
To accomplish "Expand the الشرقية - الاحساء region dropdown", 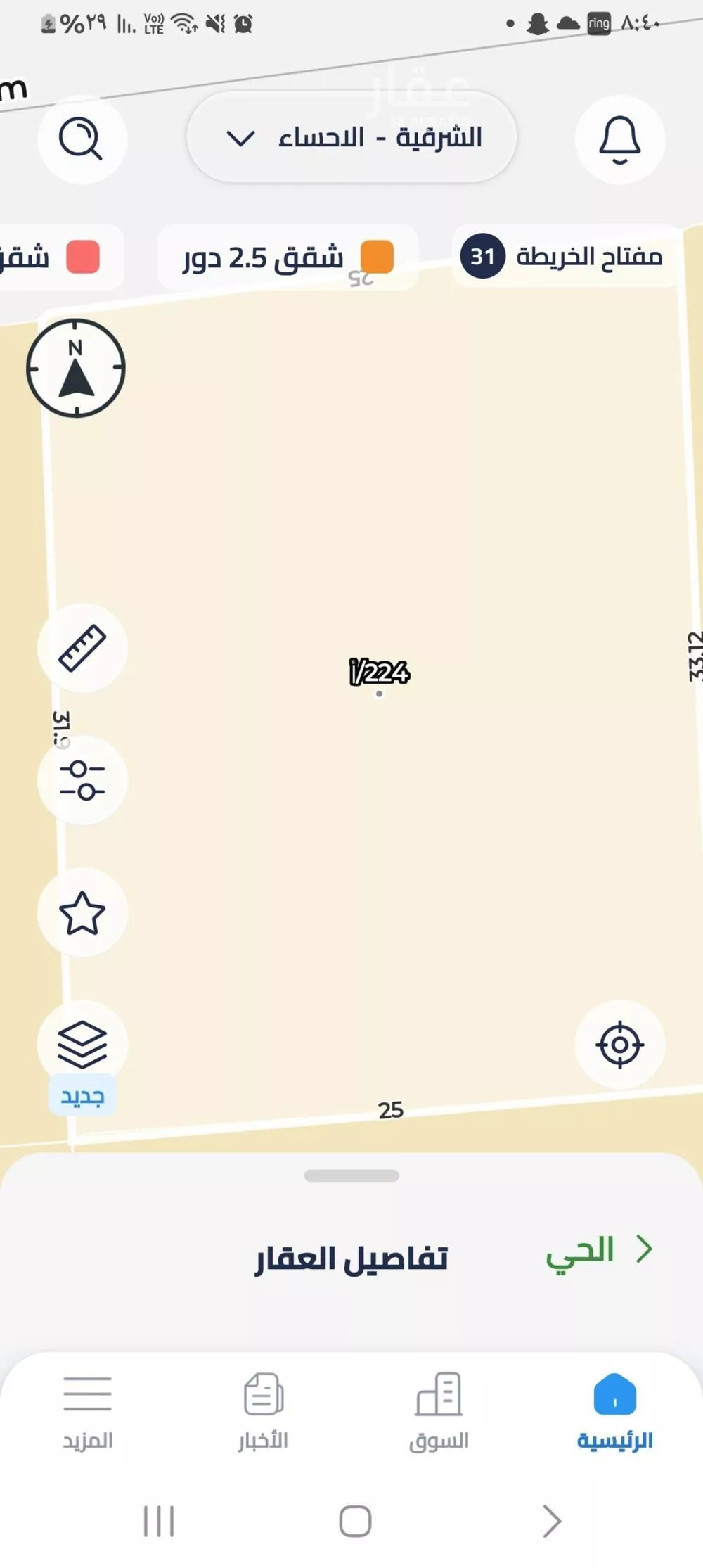I will [351, 137].
